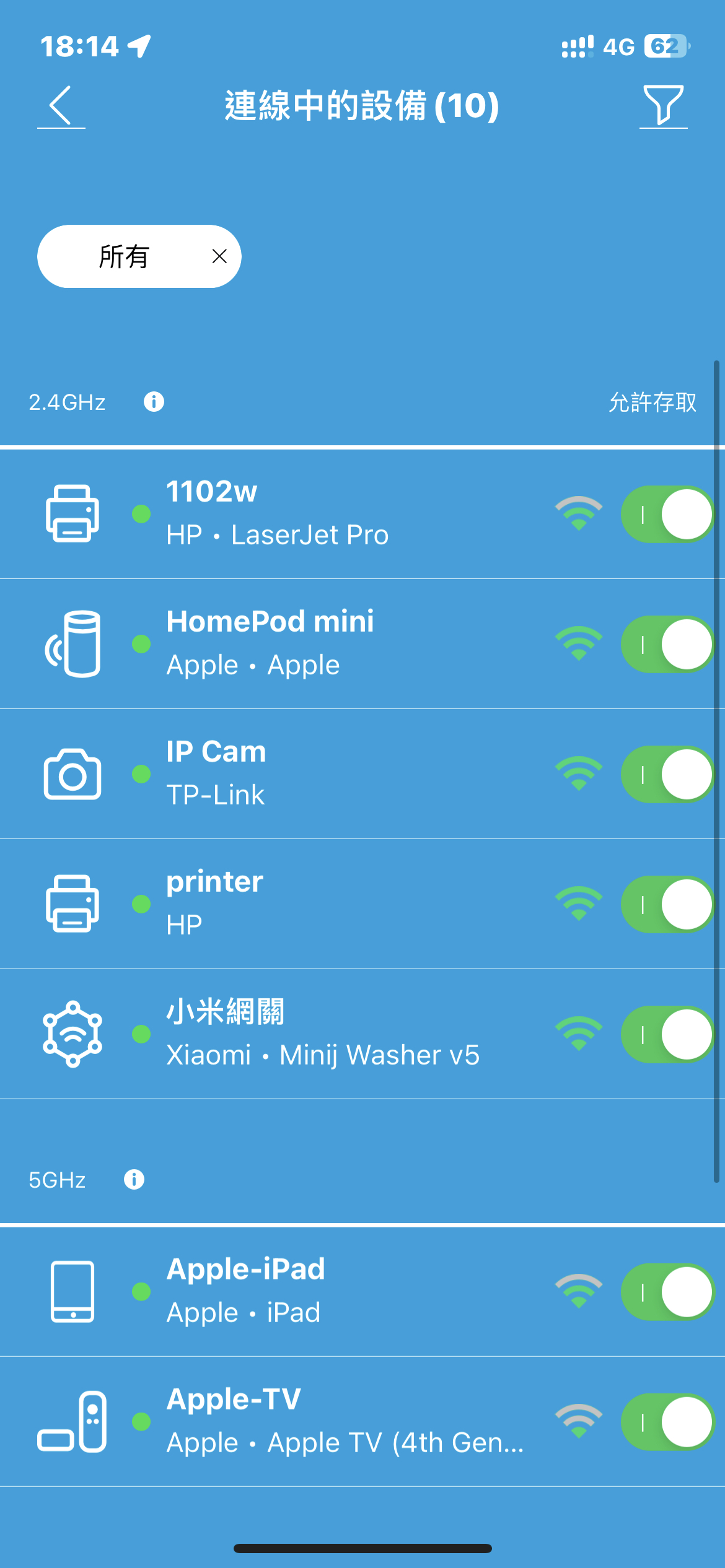Viewport: 725px width, 1568px height.
Task: Turn off access for HomePod mini
Action: [667, 645]
